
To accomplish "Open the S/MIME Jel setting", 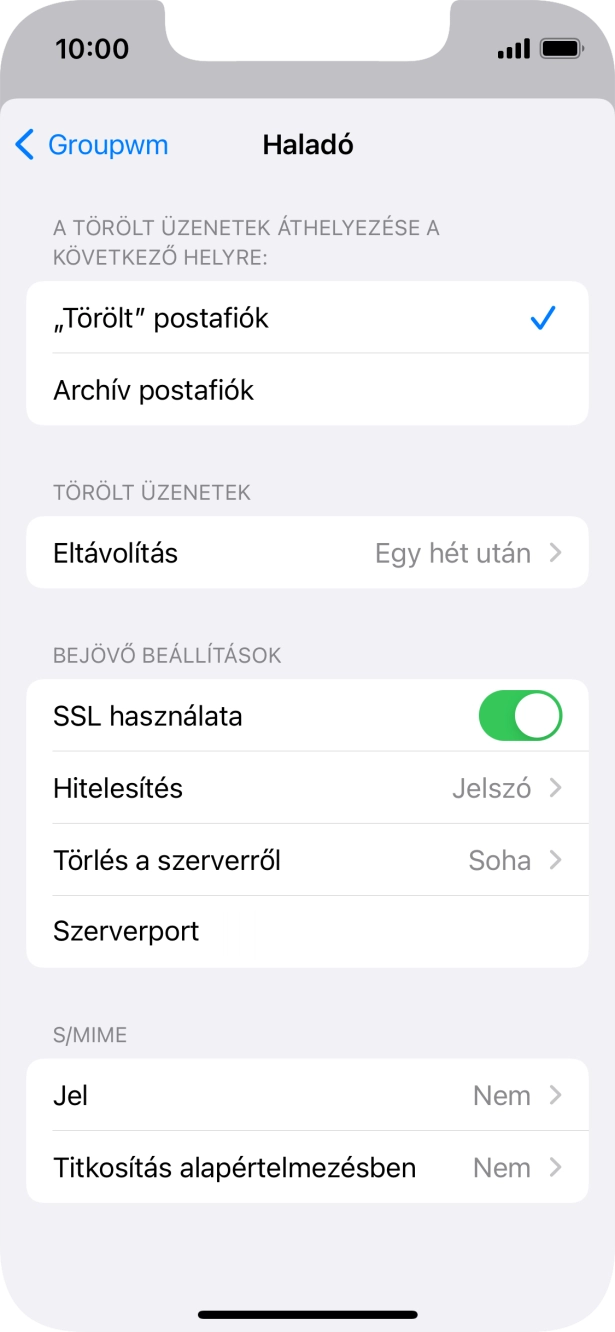I will click(306, 1096).
